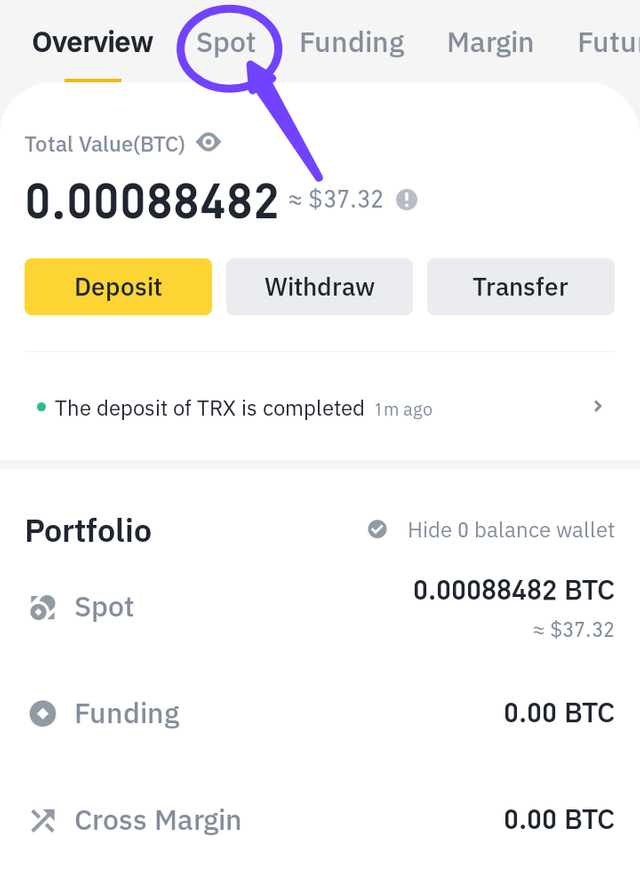Hide the total value with eye icon
Viewport: 640px width, 892px height.
(208, 143)
